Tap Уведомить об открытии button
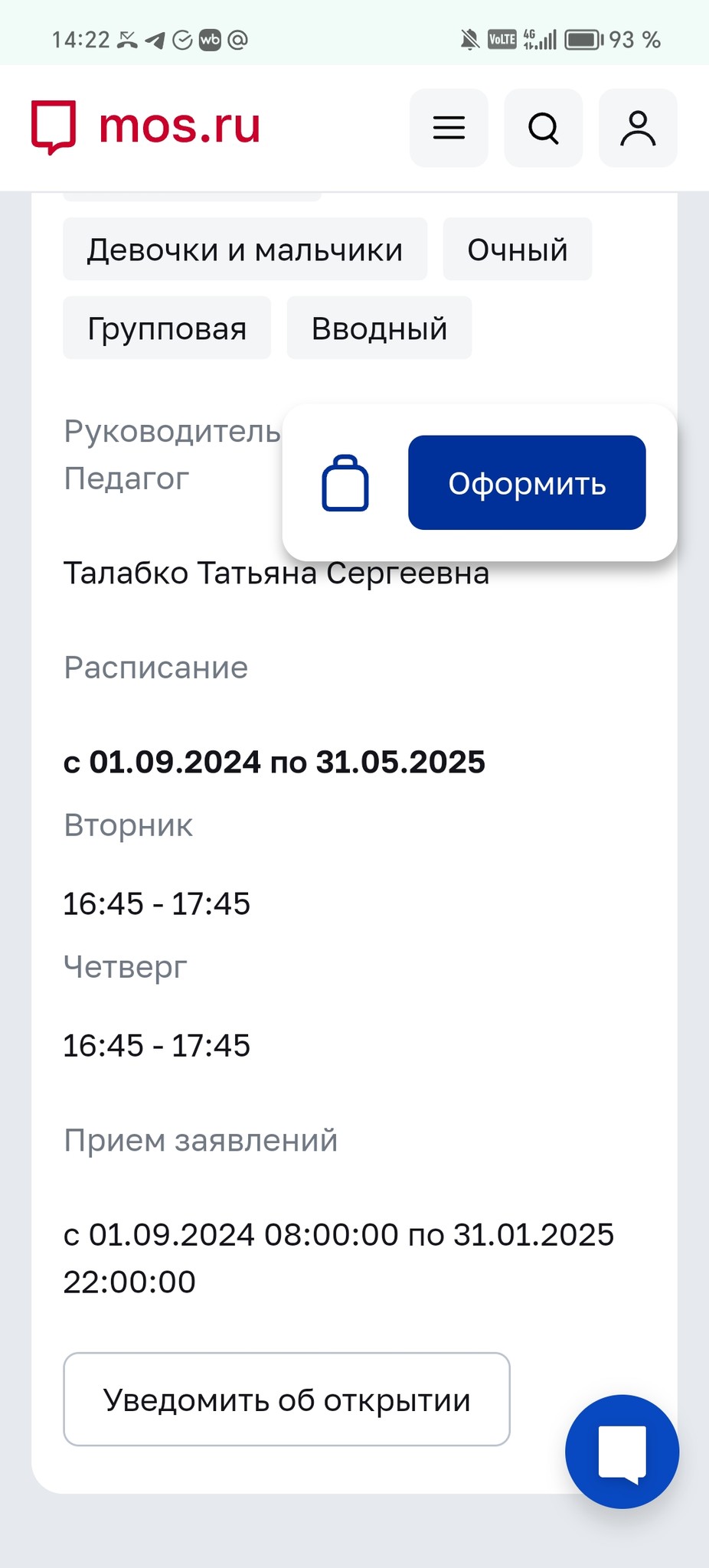The image size is (709, 1568). pyautogui.click(x=286, y=1399)
